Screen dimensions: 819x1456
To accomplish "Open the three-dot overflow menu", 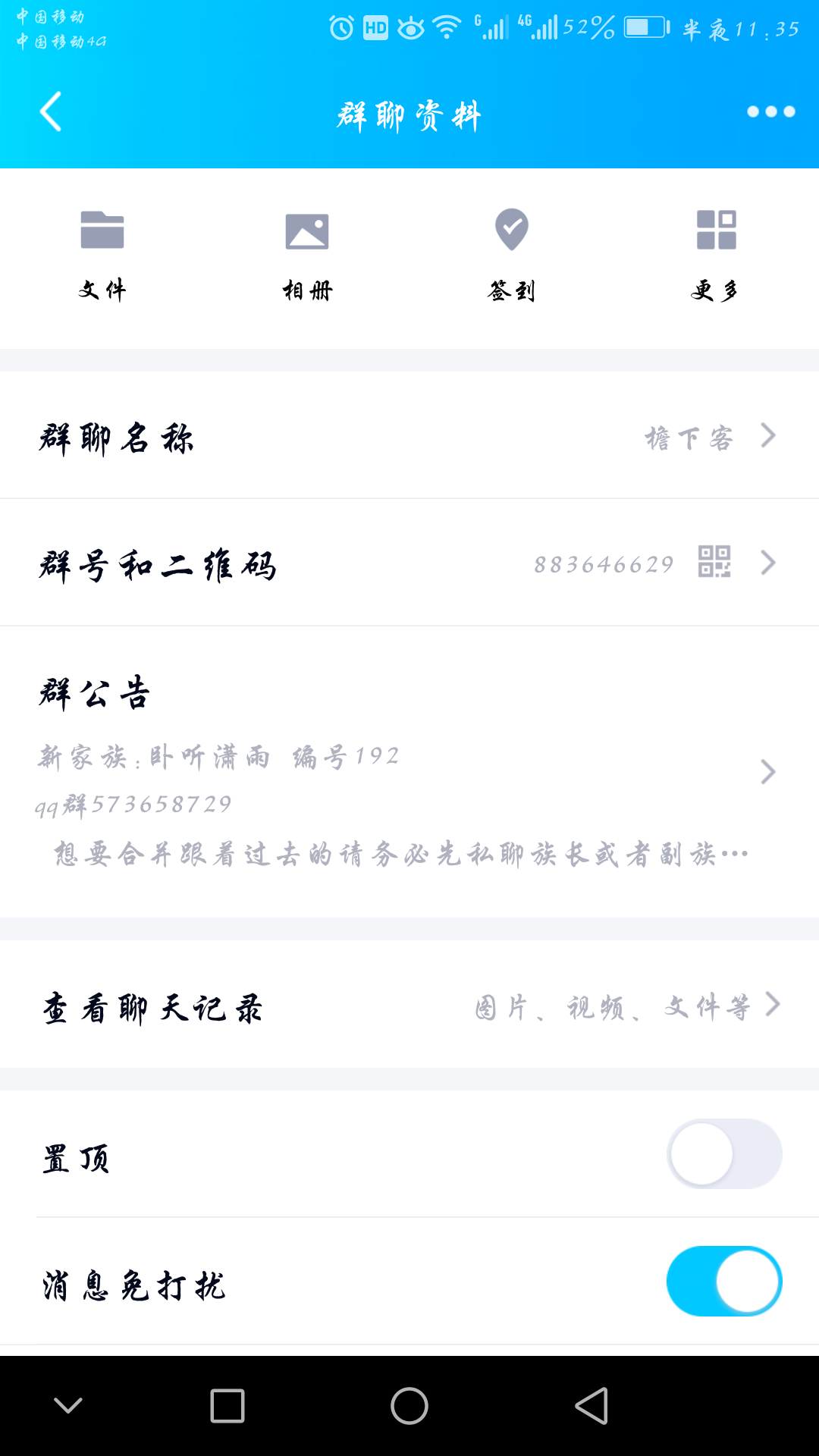I will point(770,111).
